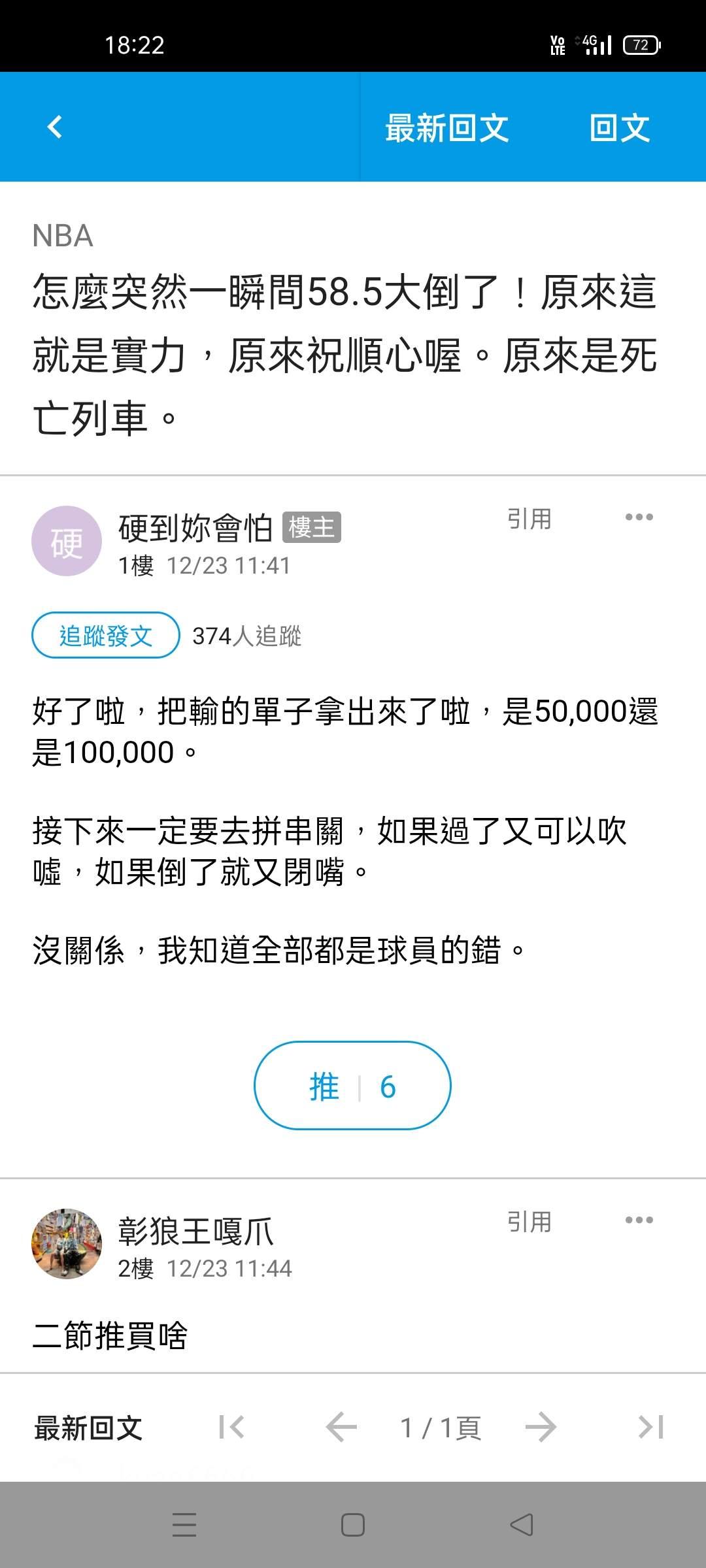Screen dimensions: 706x1568
Task: Upvote the post with 推 button
Action: (x=352, y=1086)
